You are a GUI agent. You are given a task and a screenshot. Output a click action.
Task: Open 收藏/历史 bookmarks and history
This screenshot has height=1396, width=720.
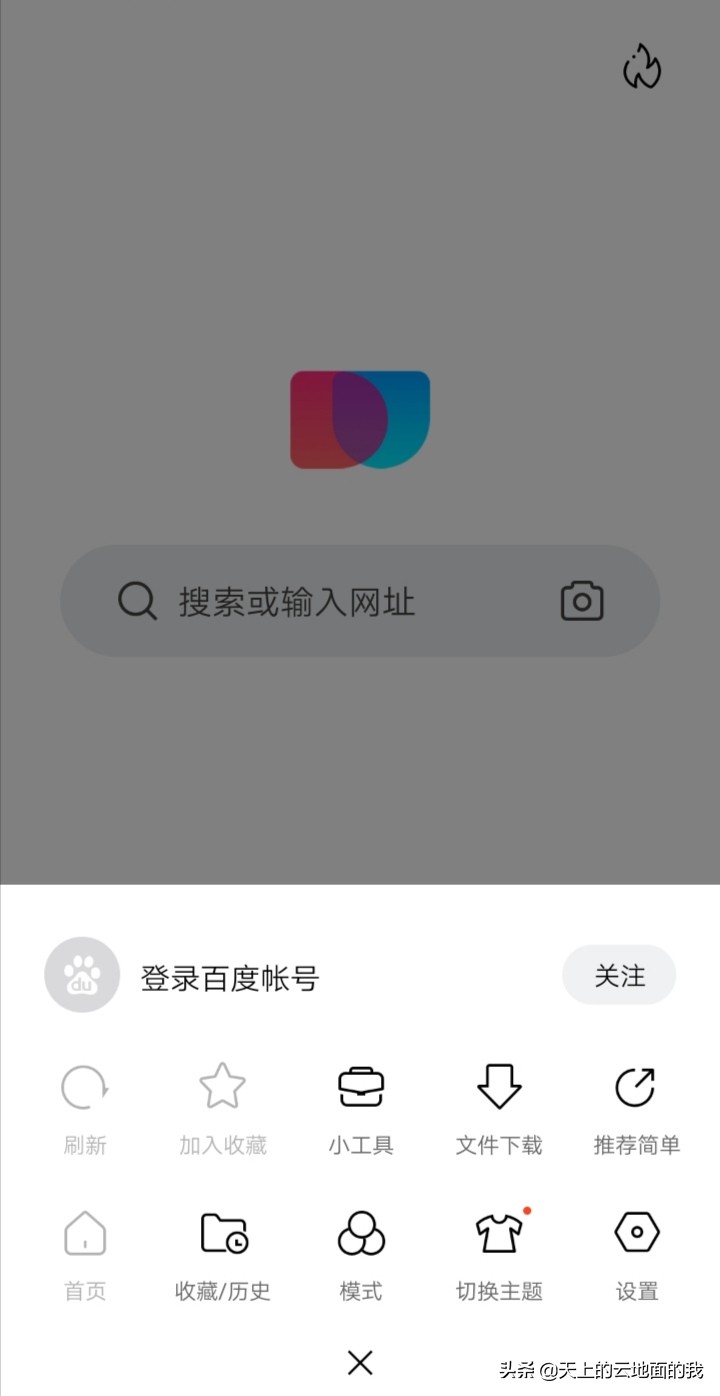[223, 1254]
